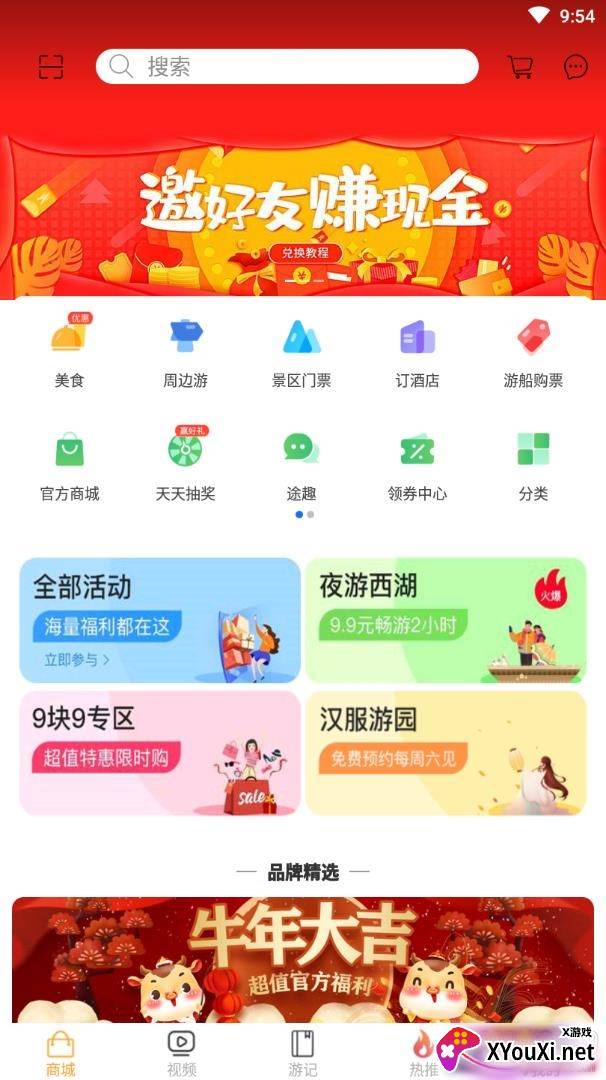606x1080 pixels.
Task: Open the 邀好友赚现金 banner
Action: coord(303,215)
